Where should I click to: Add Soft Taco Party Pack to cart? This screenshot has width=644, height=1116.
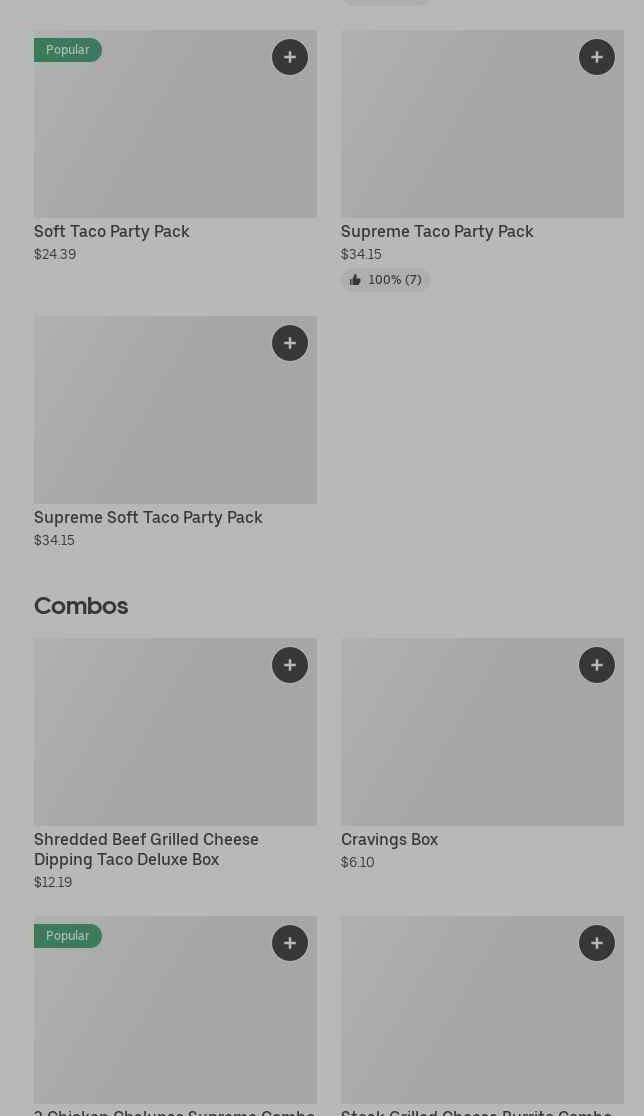click(x=290, y=57)
